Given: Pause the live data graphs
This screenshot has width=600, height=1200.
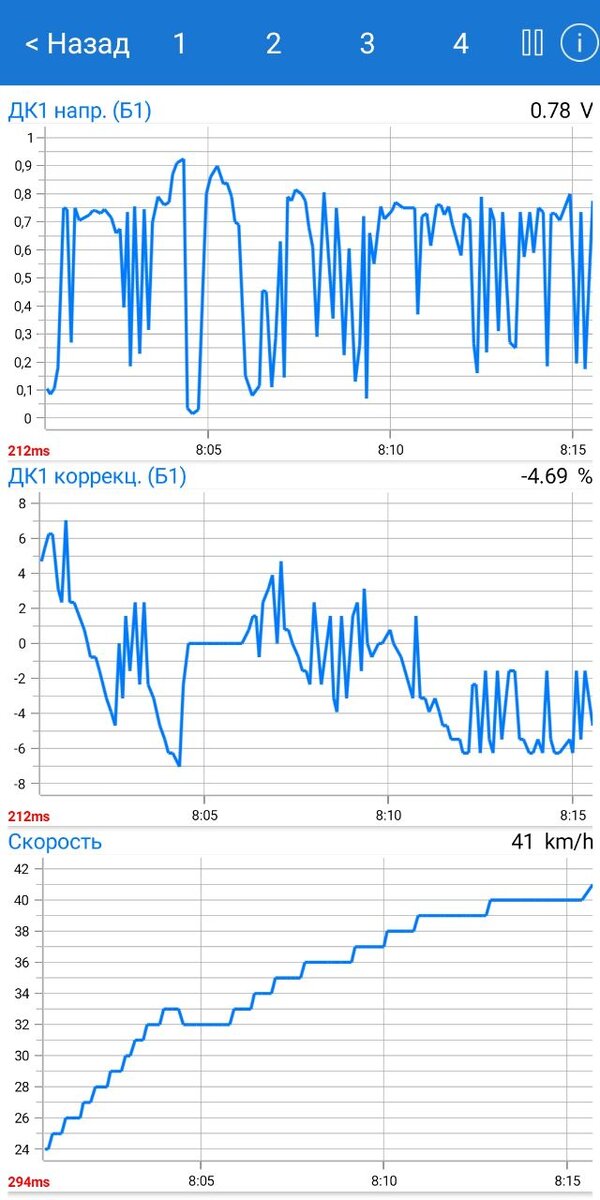Looking at the screenshot, I should tap(532, 43).
